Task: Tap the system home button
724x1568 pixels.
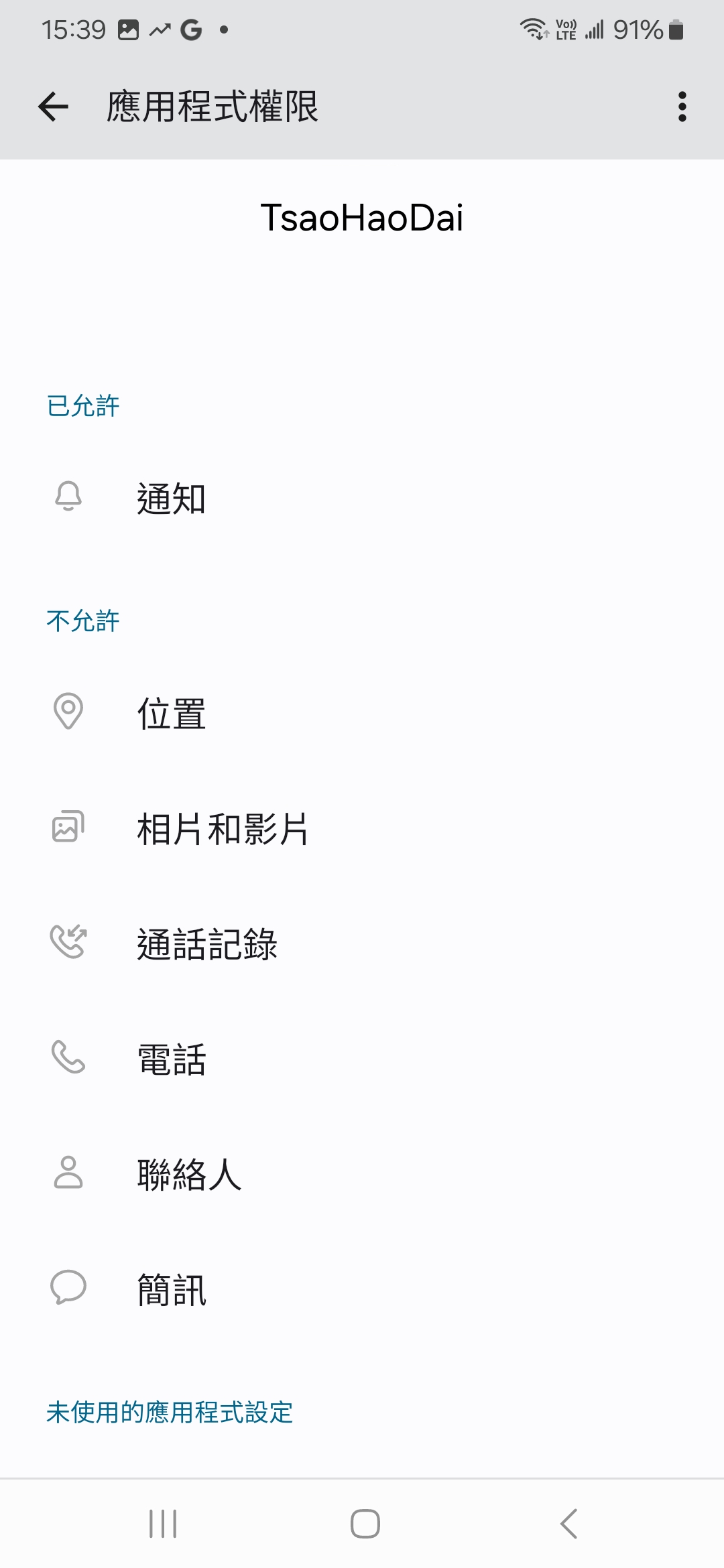Action: 365,1524
